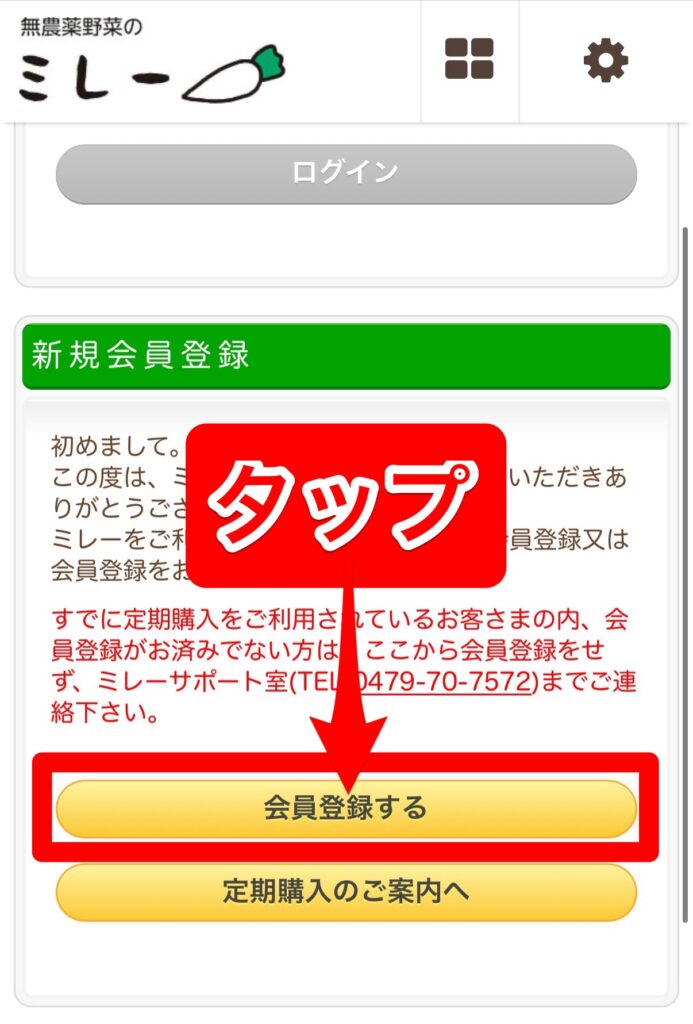Open 定期購入のご案内へ
The width and height of the screenshot is (693, 1024).
(x=346, y=891)
